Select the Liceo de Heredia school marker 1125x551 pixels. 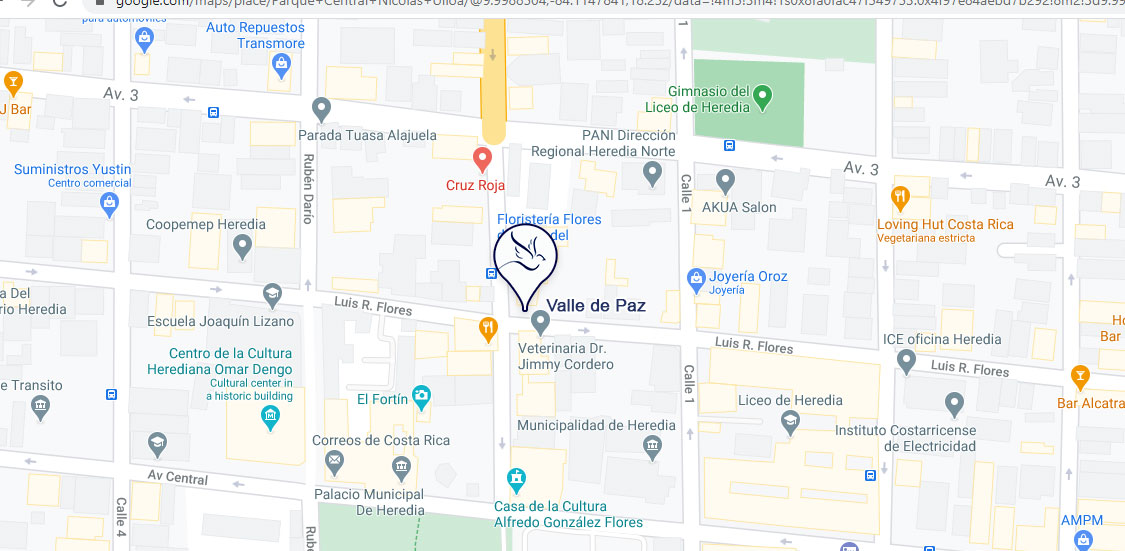coord(790,422)
